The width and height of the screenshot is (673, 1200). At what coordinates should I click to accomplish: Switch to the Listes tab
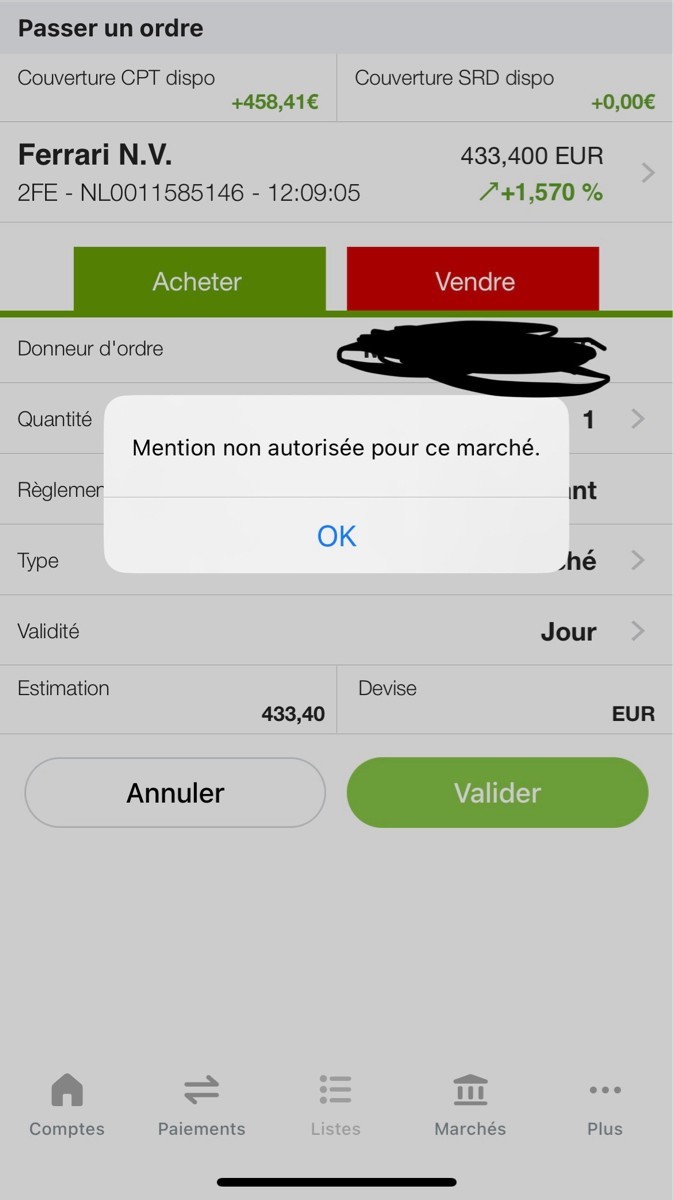(335, 1105)
